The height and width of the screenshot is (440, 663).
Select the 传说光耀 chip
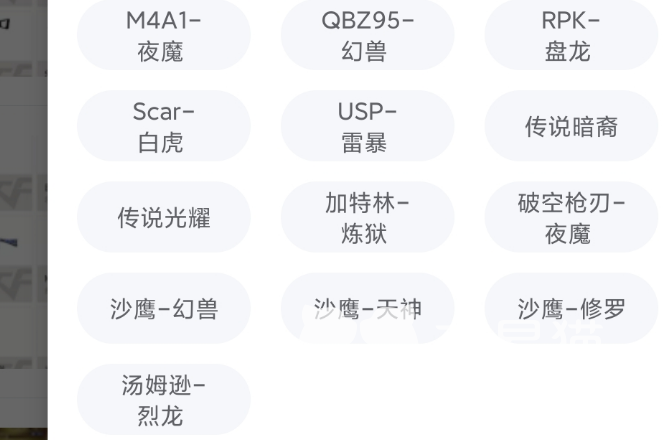[163, 218]
